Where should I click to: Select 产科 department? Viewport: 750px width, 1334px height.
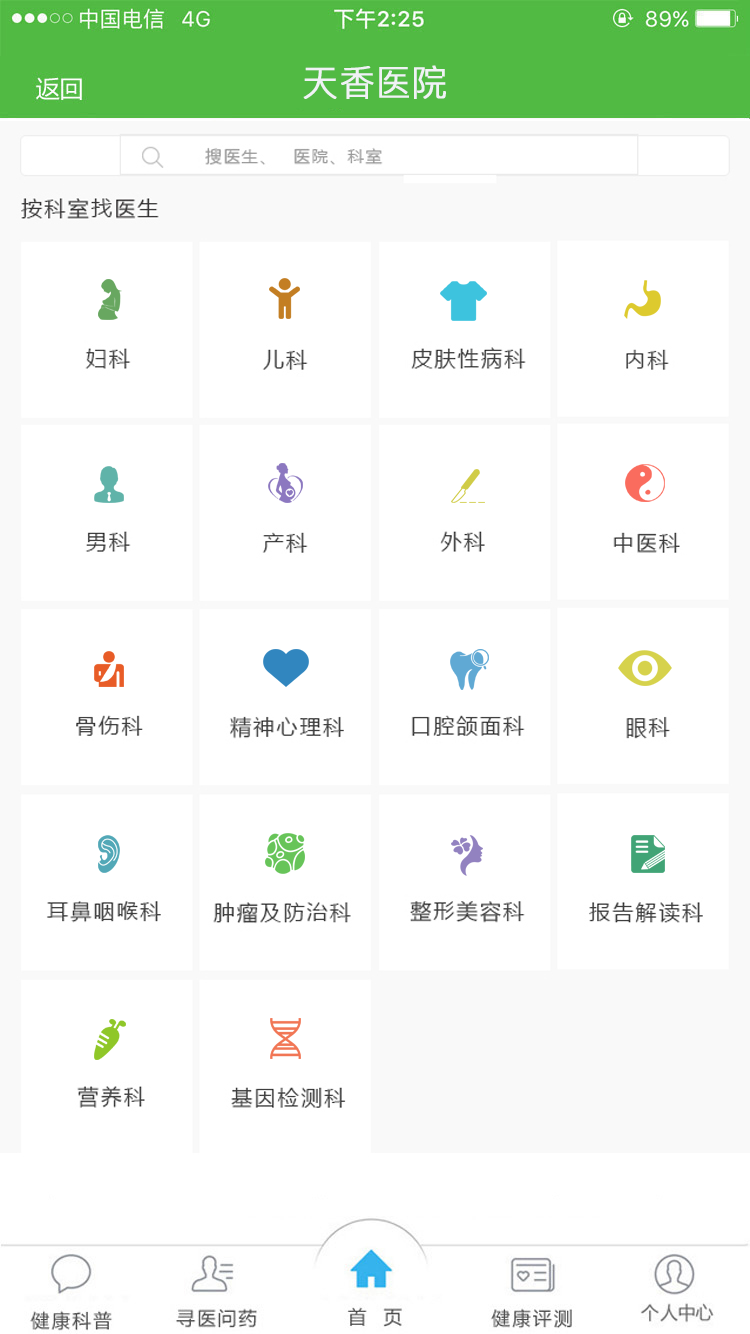coord(285,512)
